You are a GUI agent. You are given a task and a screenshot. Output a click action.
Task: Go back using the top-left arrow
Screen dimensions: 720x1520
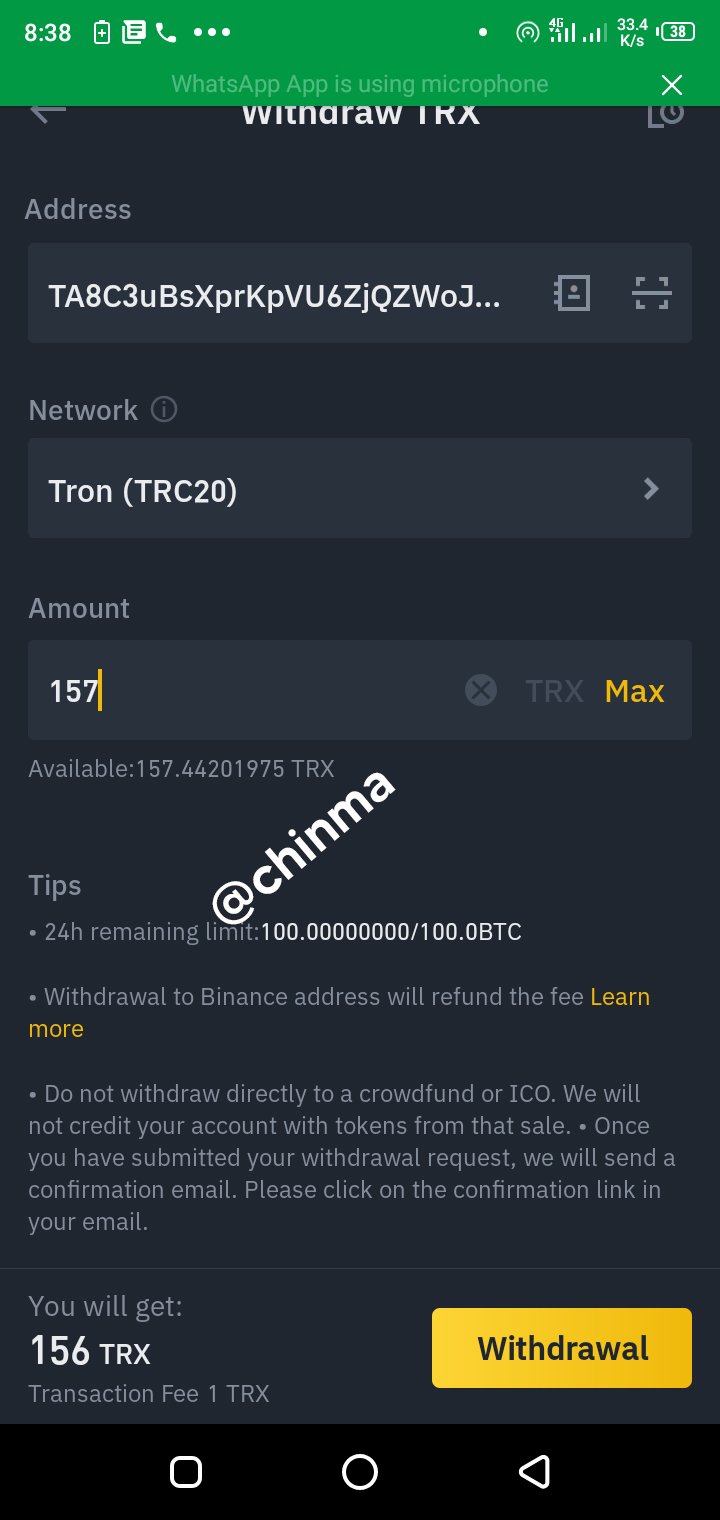click(48, 113)
